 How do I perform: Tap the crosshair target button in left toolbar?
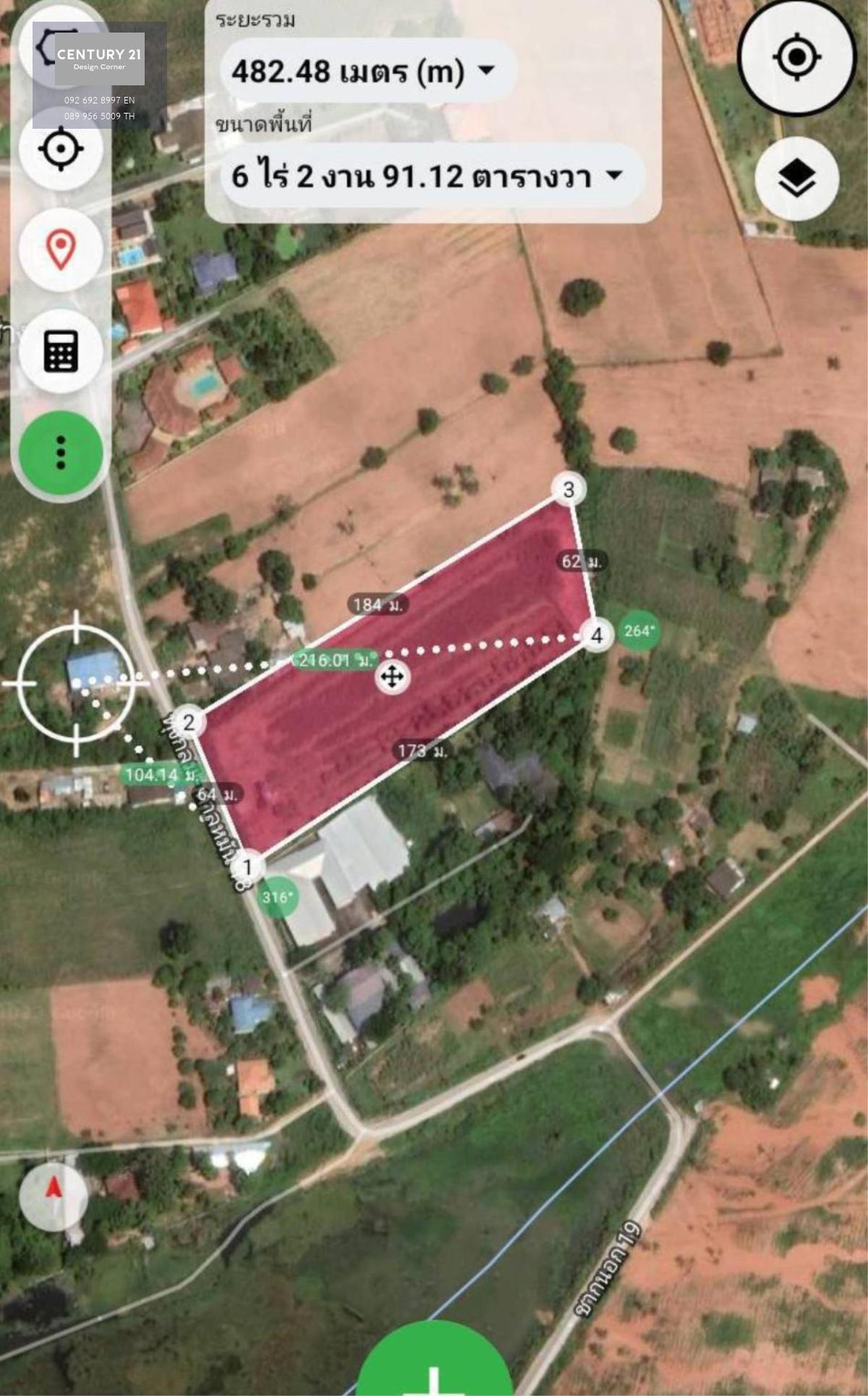[61, 149]
